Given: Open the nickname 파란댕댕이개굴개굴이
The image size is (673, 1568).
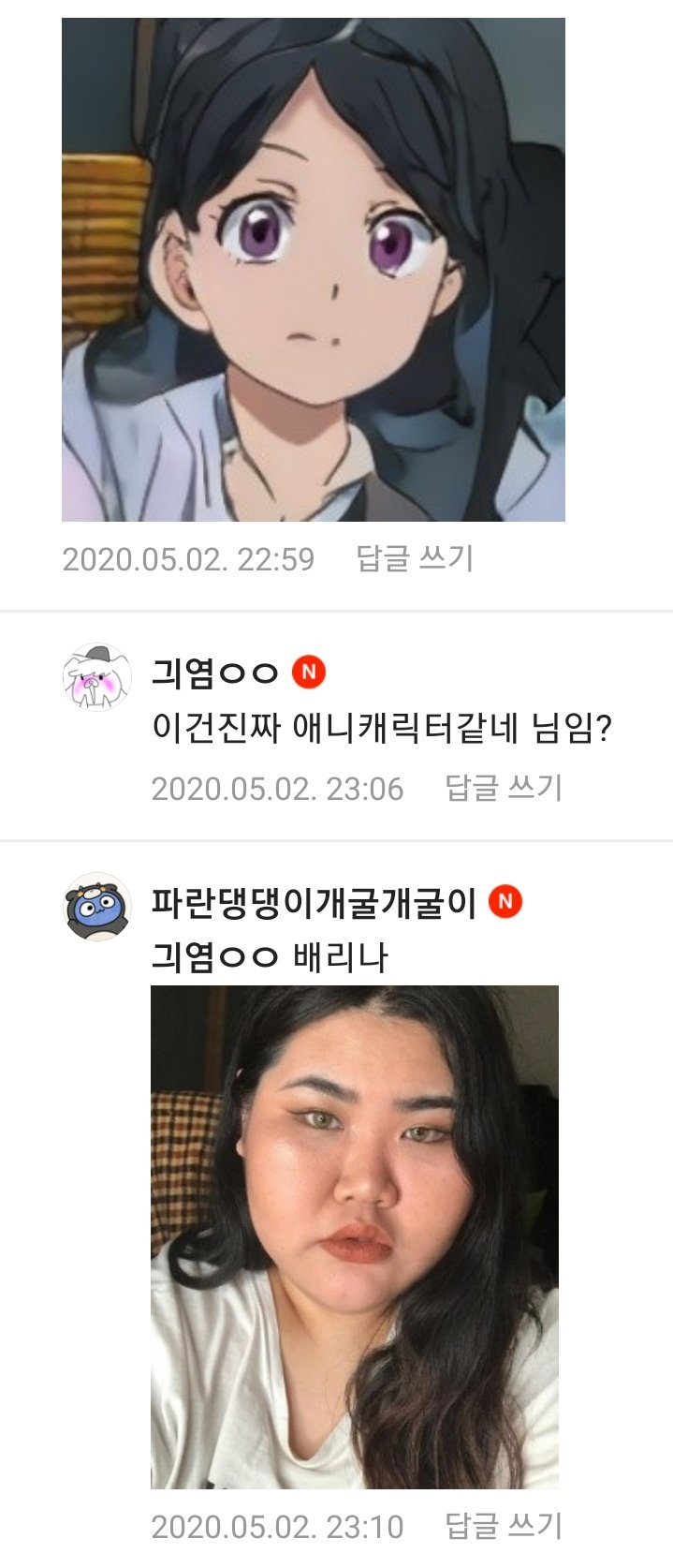Looking at the screenshot, I should click(314, 903).
